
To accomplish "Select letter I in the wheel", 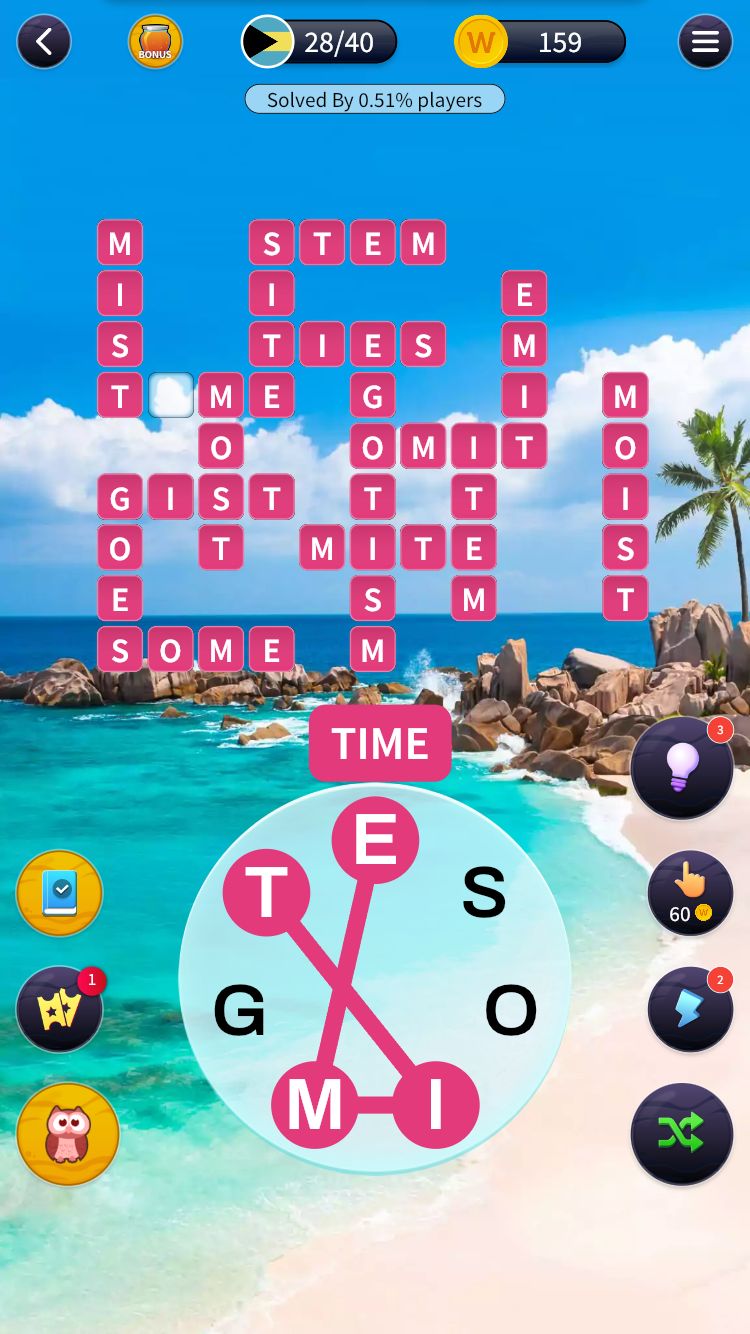I will coord(435,1105).
